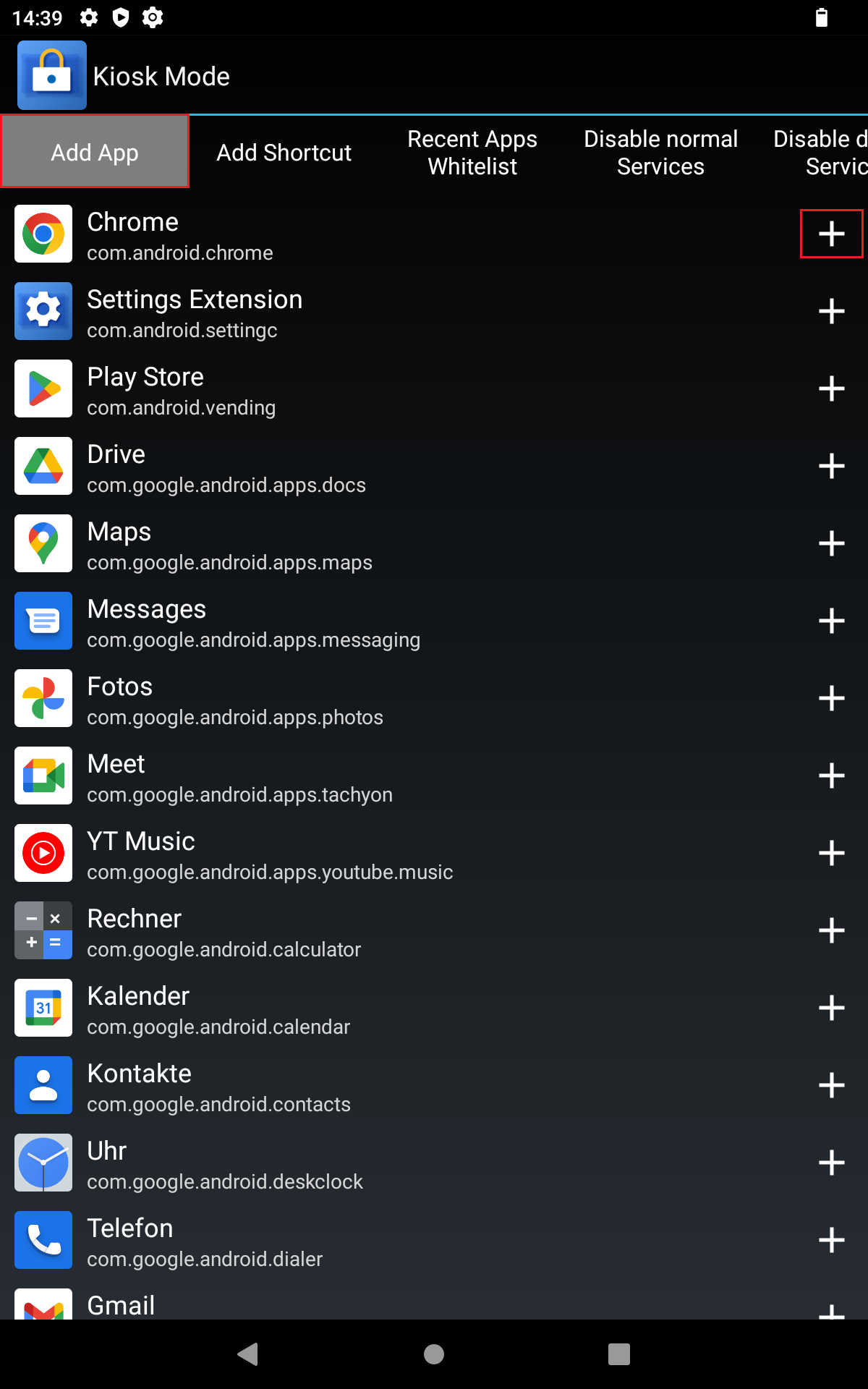Add Meet with the plus icon
This screenshot has width=868, height=1389.
[x=831, y=776]
